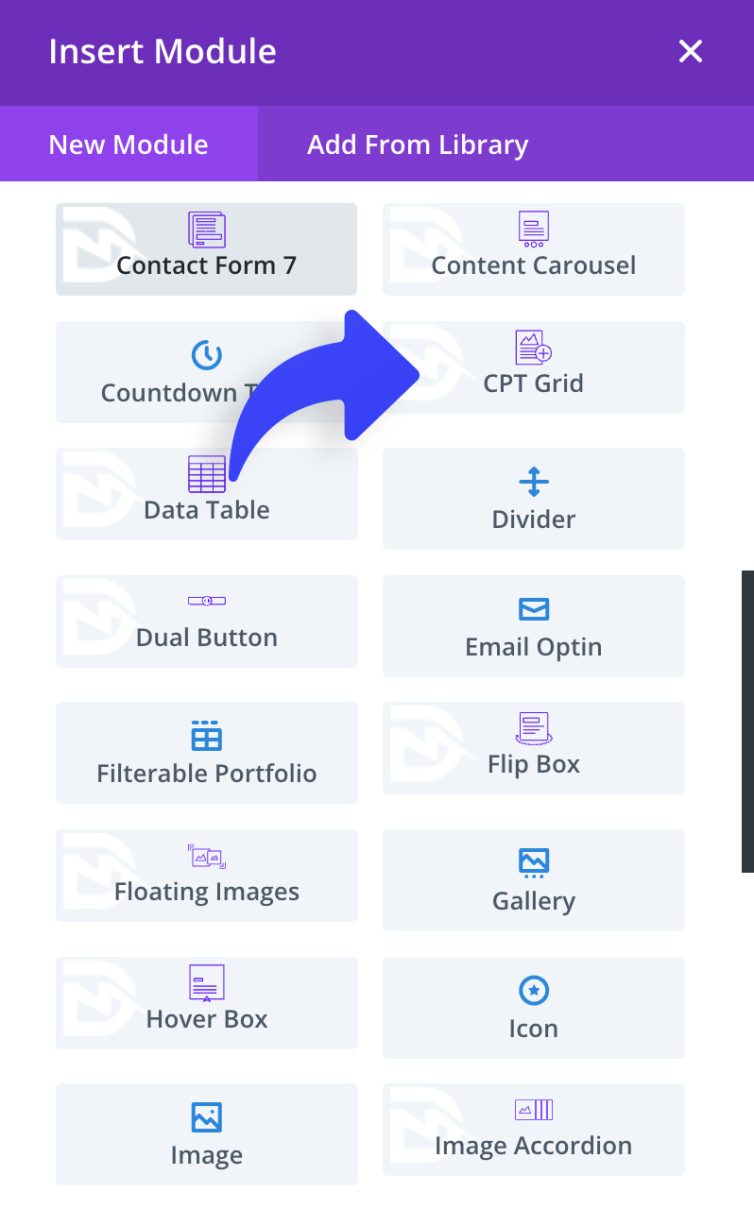The image size is (754, 1209).
Task: Add the CPT Grid module
Action: coord(533,366)
